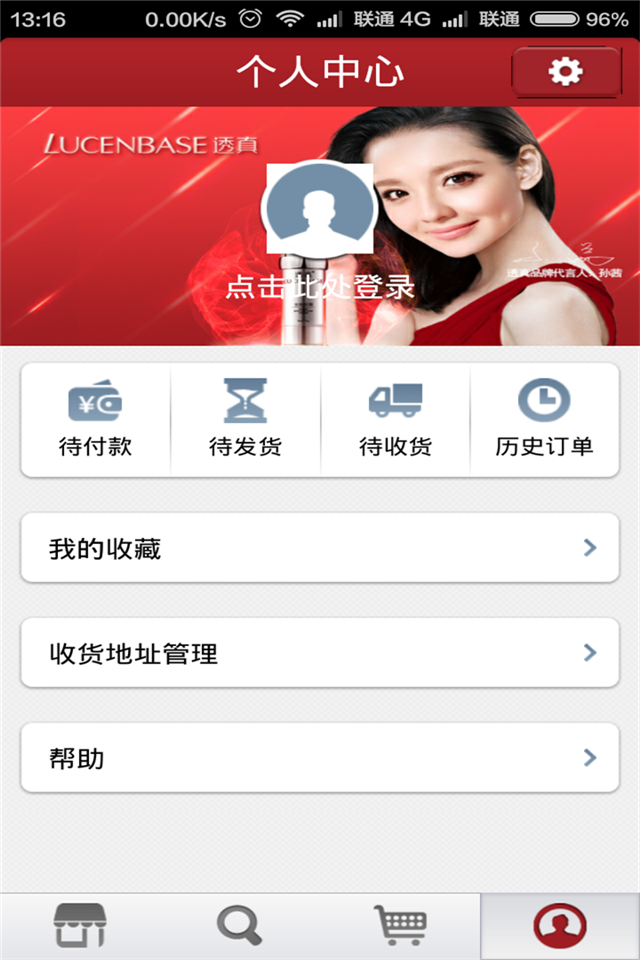The width and height of the screenshot is (640, 960).
Task: Open settings via the gear icon
Action: (566, 72)
